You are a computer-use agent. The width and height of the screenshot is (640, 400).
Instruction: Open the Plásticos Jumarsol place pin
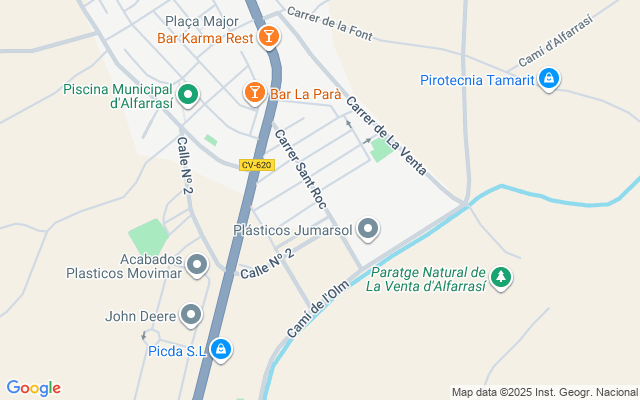point(368,230)
